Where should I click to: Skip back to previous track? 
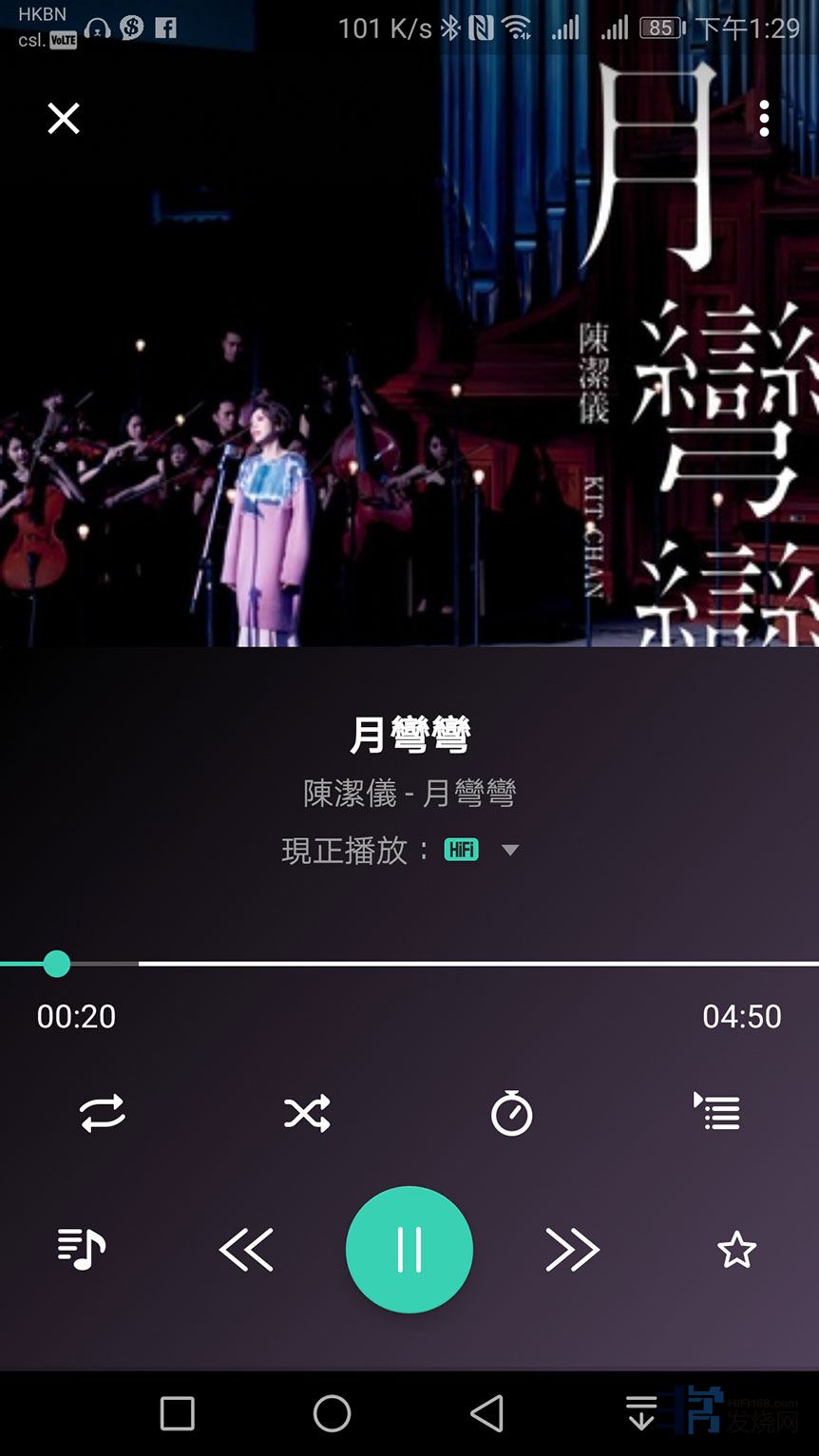pyautogui.click(x=246, y=1250)
